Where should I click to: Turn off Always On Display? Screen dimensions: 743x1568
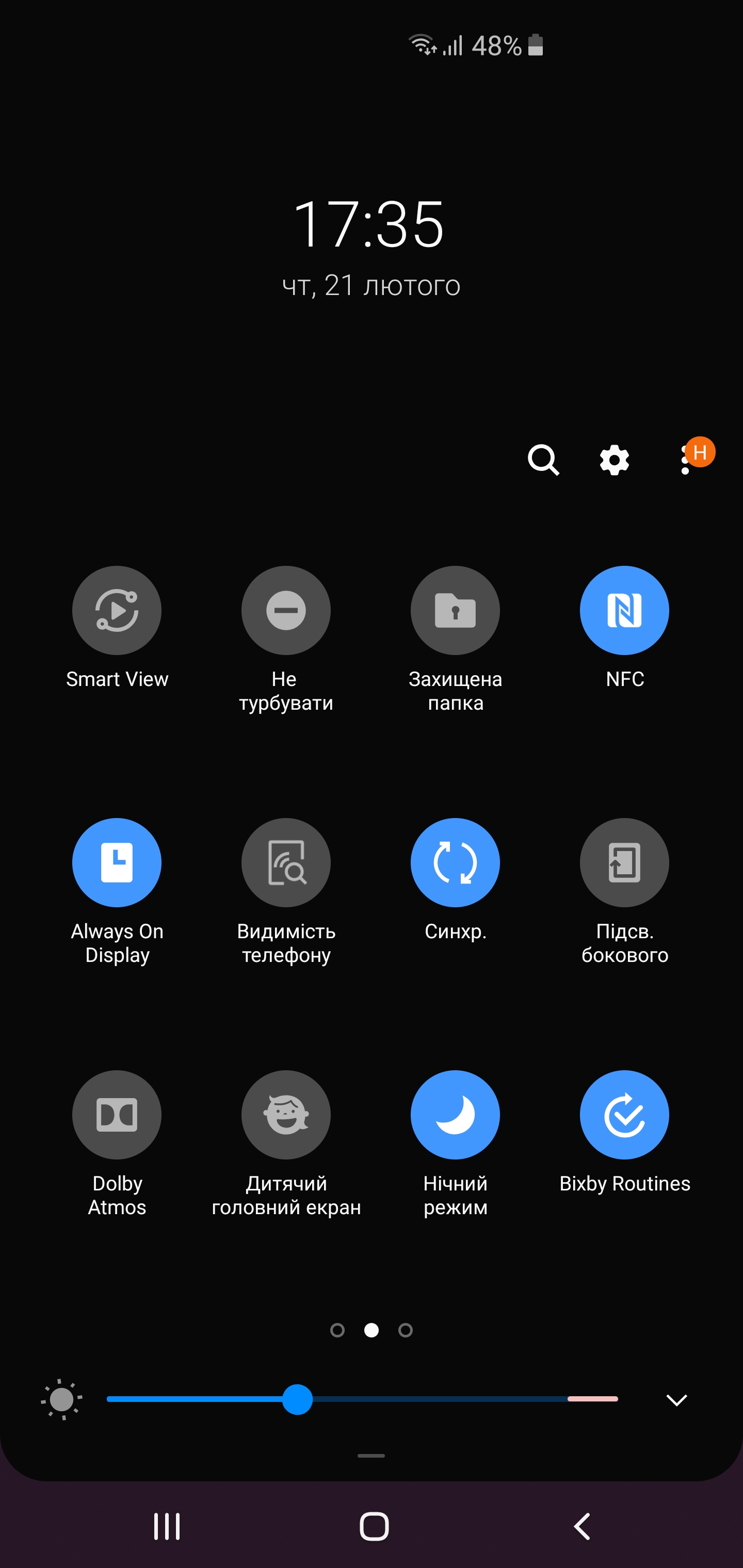click(x=117, y=862)
